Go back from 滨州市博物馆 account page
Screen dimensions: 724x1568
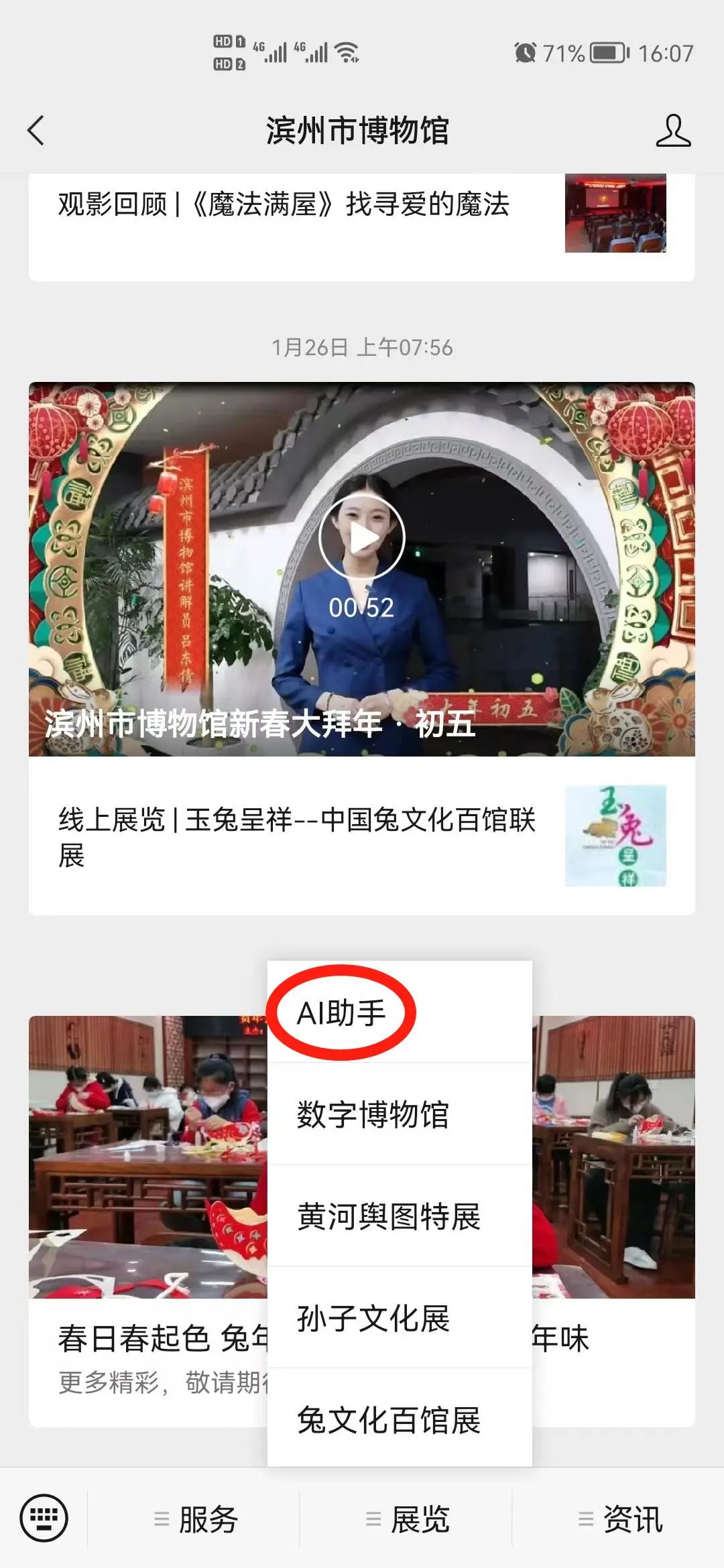click(36, 130)
